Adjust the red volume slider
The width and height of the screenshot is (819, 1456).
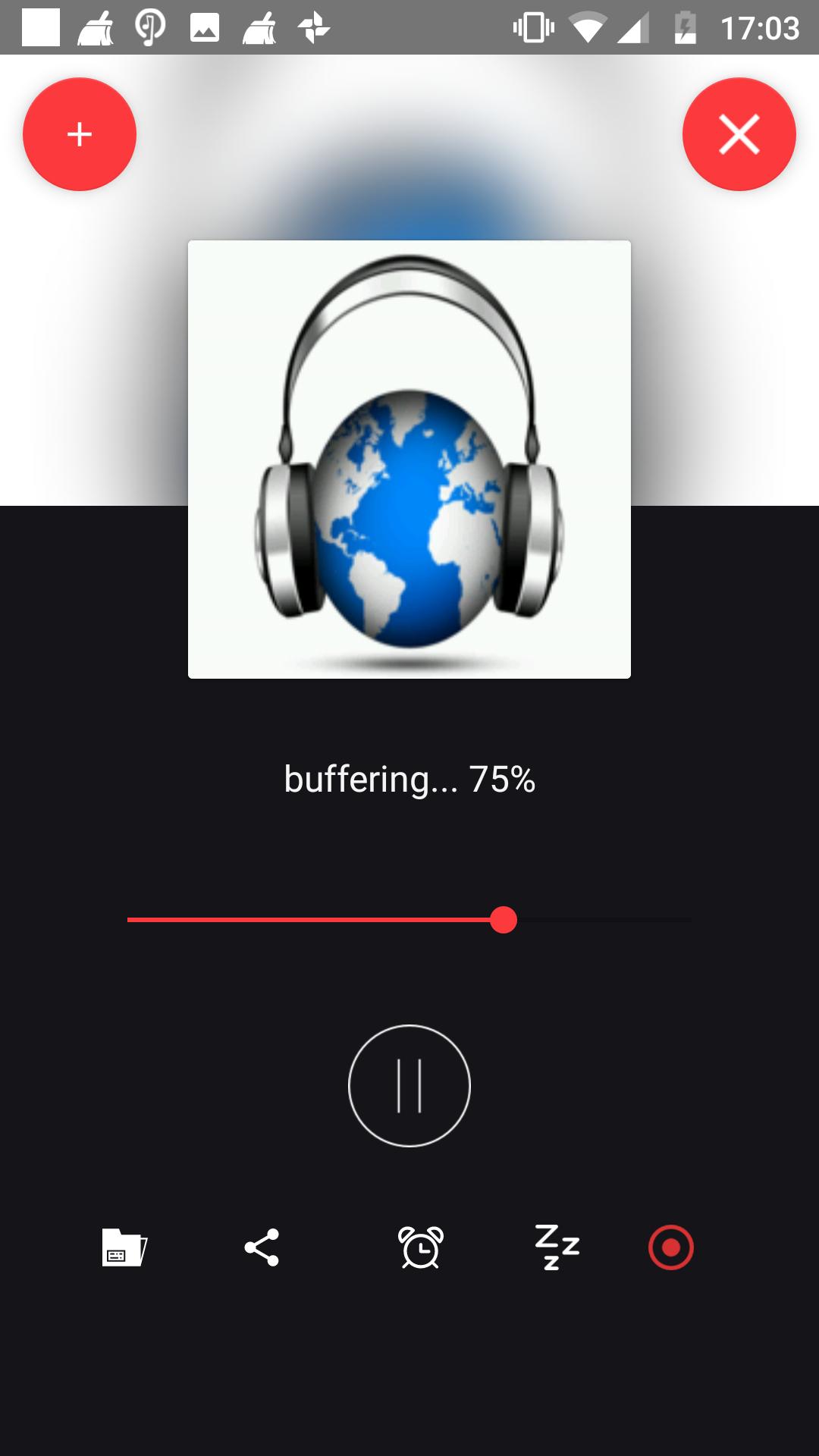[503, 920]
